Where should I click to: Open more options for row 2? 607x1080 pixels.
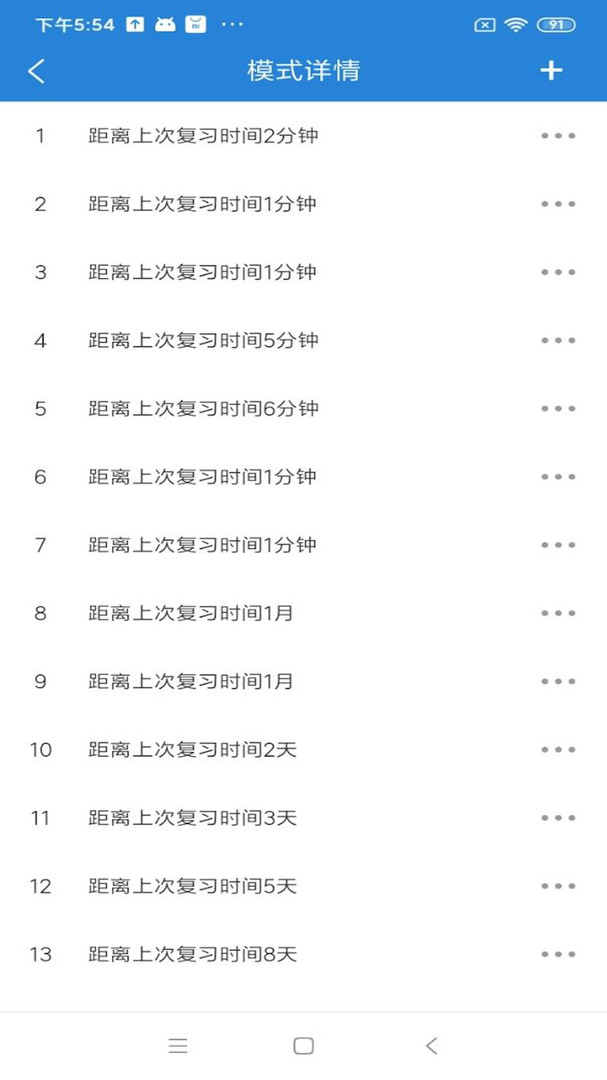pyautogui.click(x=558, y=204)
